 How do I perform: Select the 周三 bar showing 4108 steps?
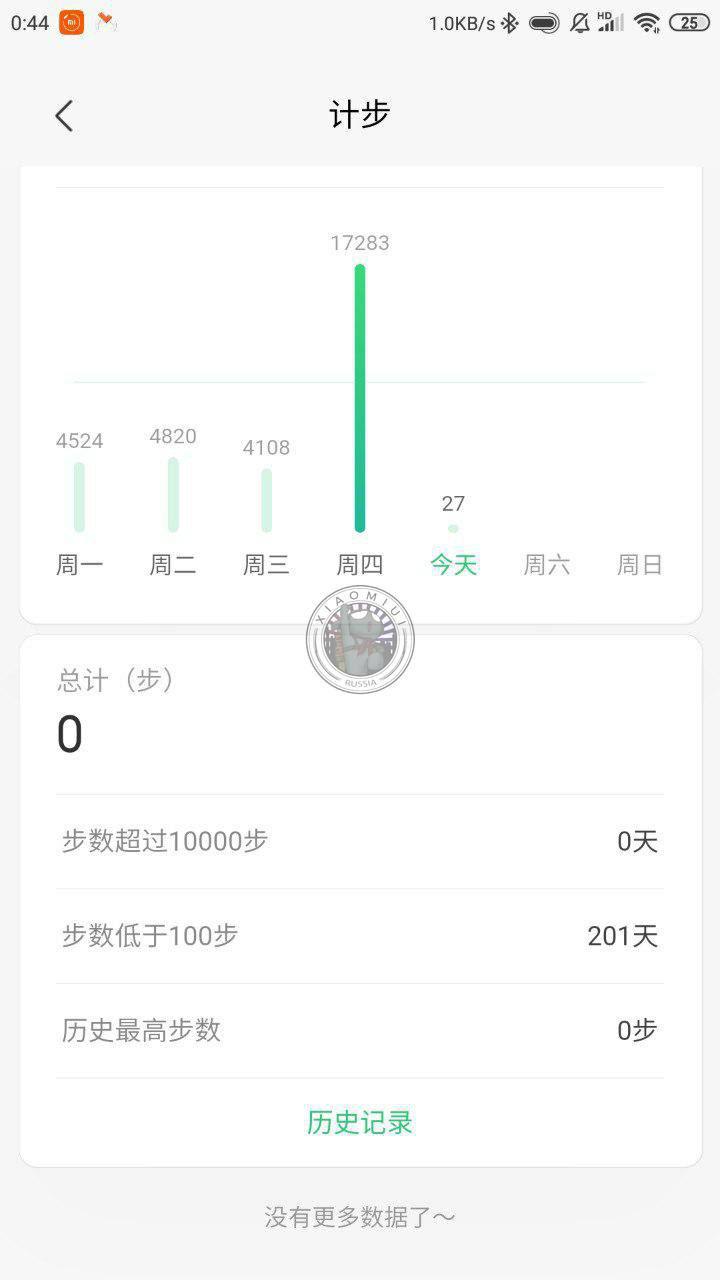click(267, 501)
